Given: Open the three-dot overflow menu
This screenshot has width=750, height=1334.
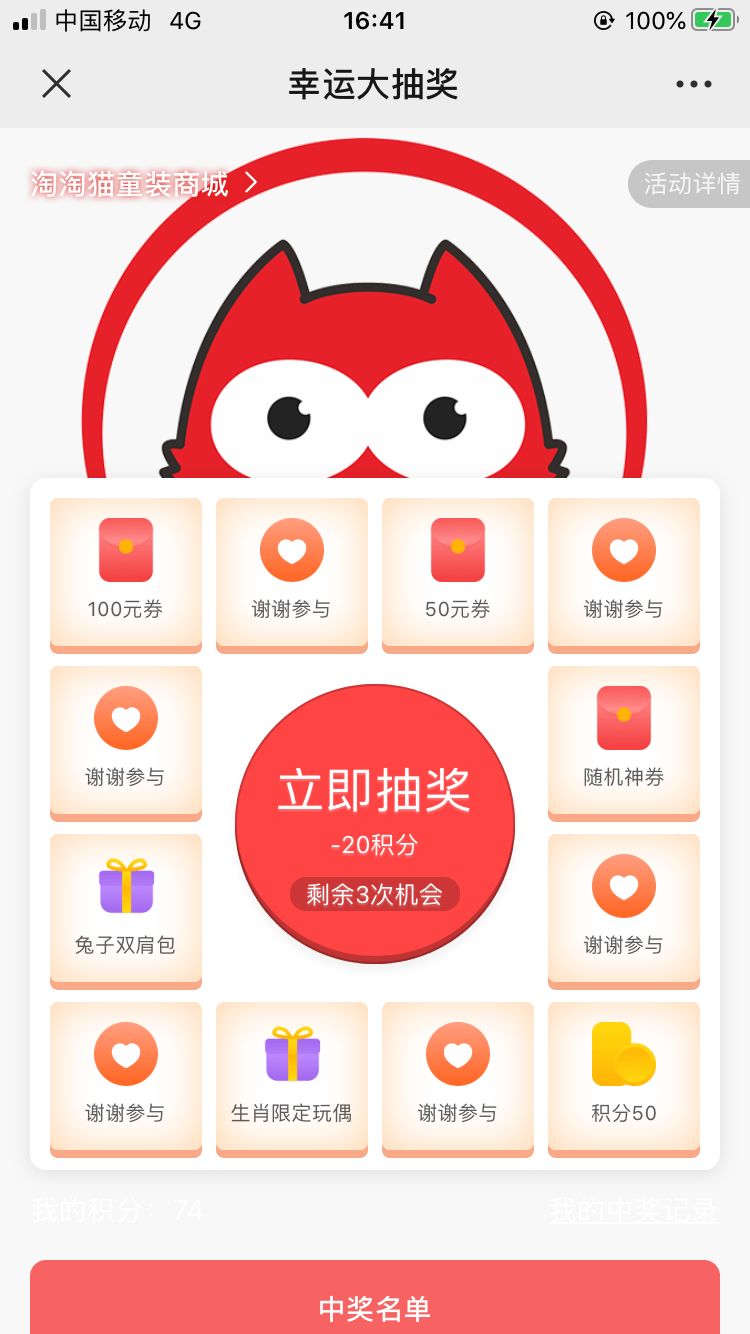Looking at the screenshot, I should [x=693, y=84].
